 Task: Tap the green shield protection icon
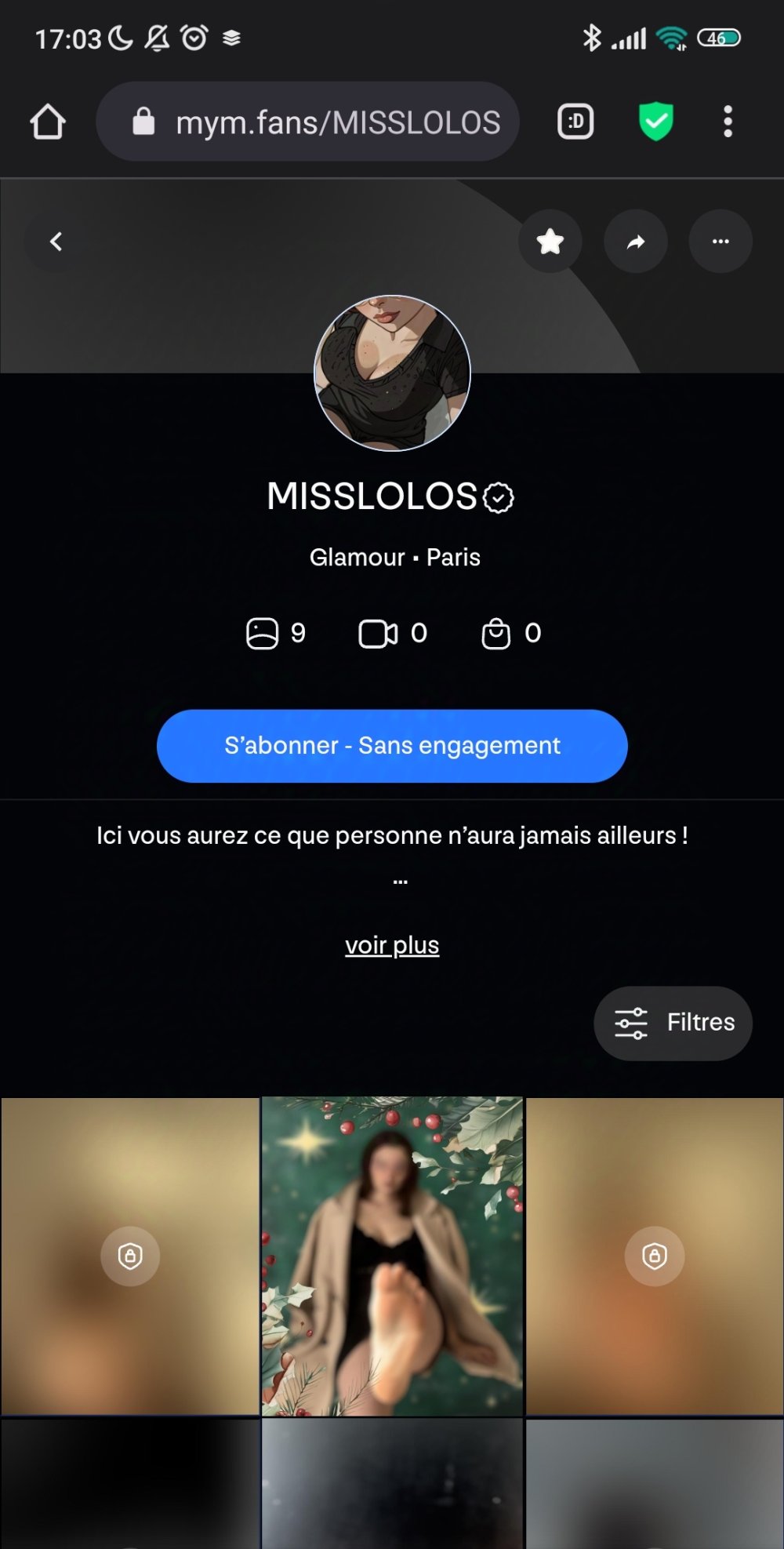[656, 122]
